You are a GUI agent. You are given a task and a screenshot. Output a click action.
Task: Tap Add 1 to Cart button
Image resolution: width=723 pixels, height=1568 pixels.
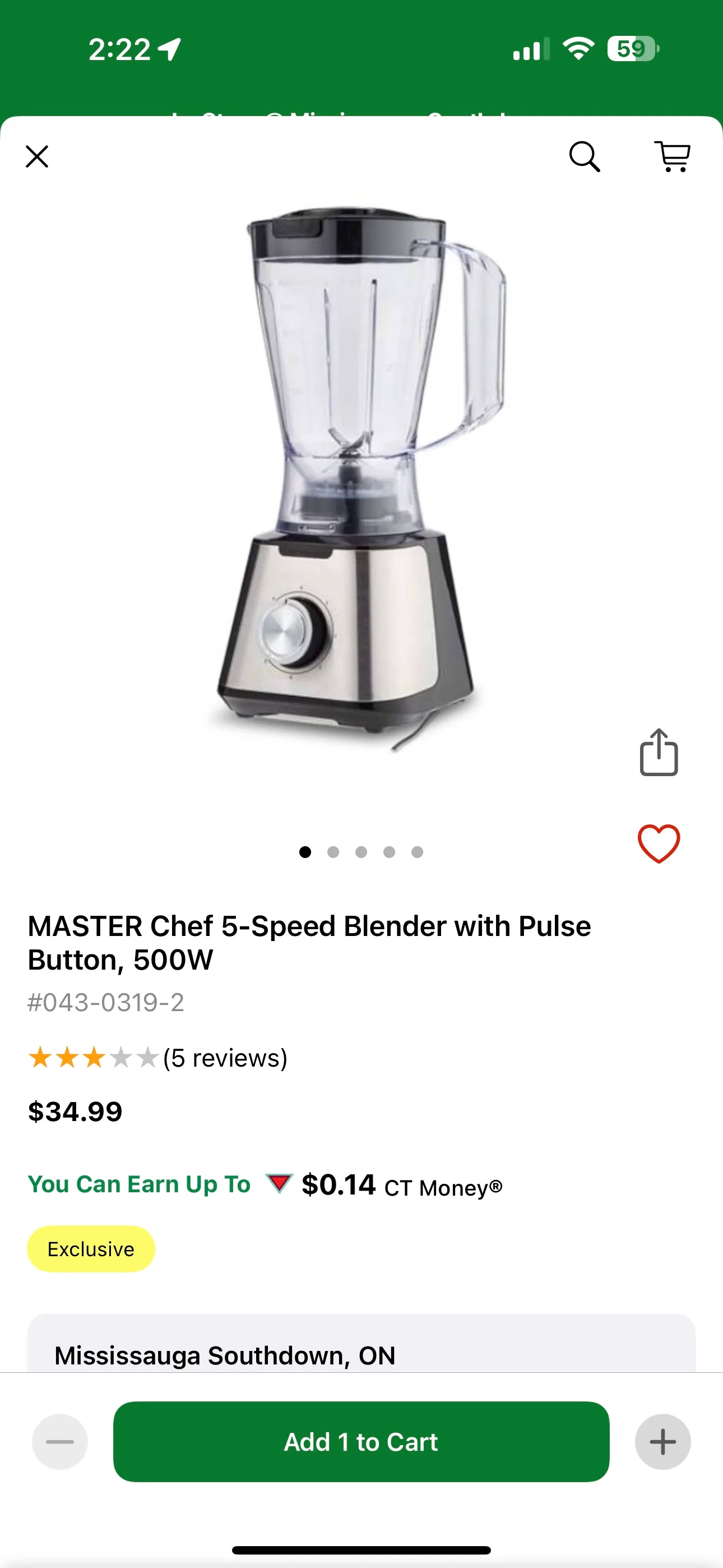click(361, 1441)
